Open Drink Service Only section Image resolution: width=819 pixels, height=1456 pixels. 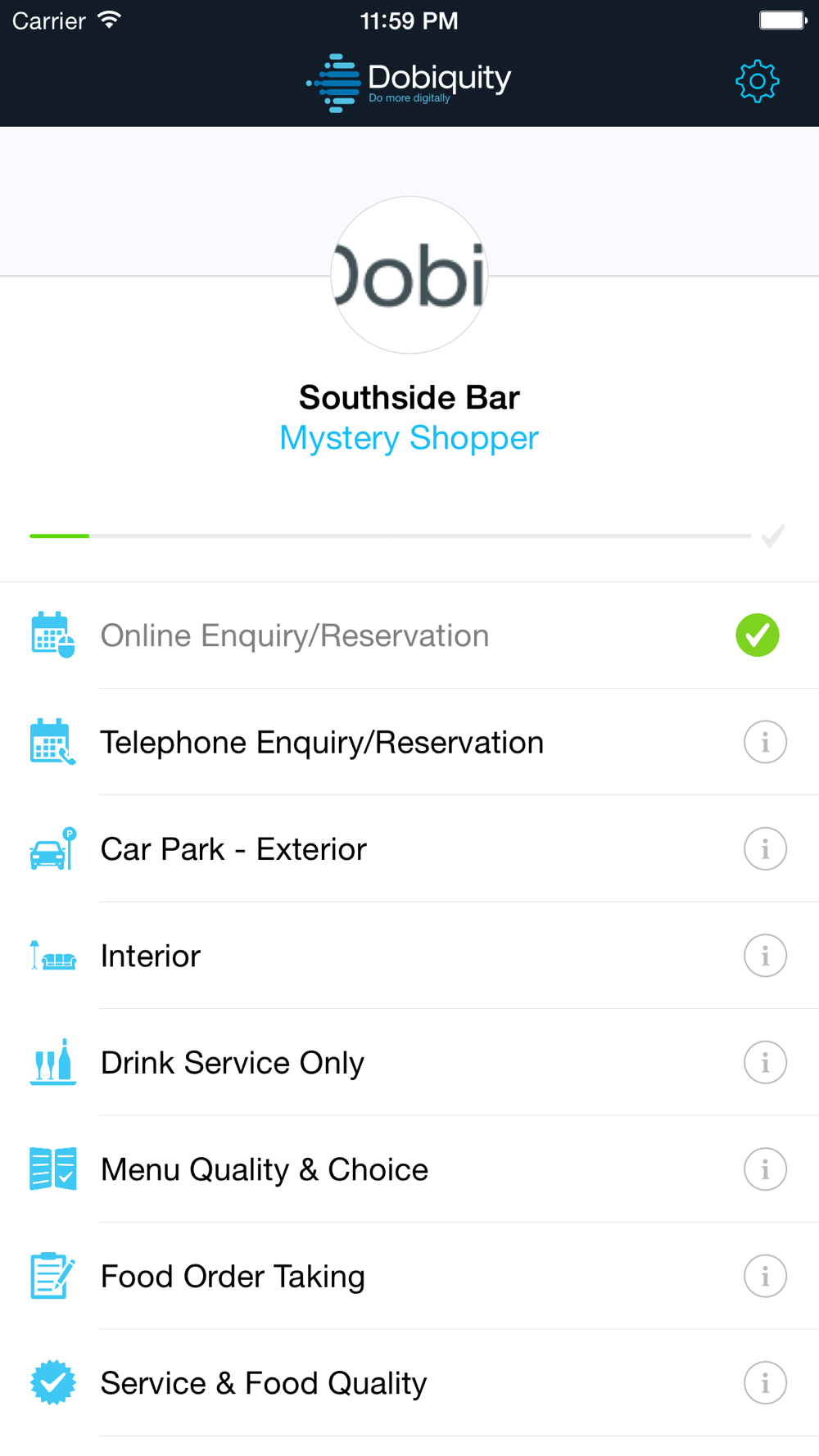(409, 1062)
